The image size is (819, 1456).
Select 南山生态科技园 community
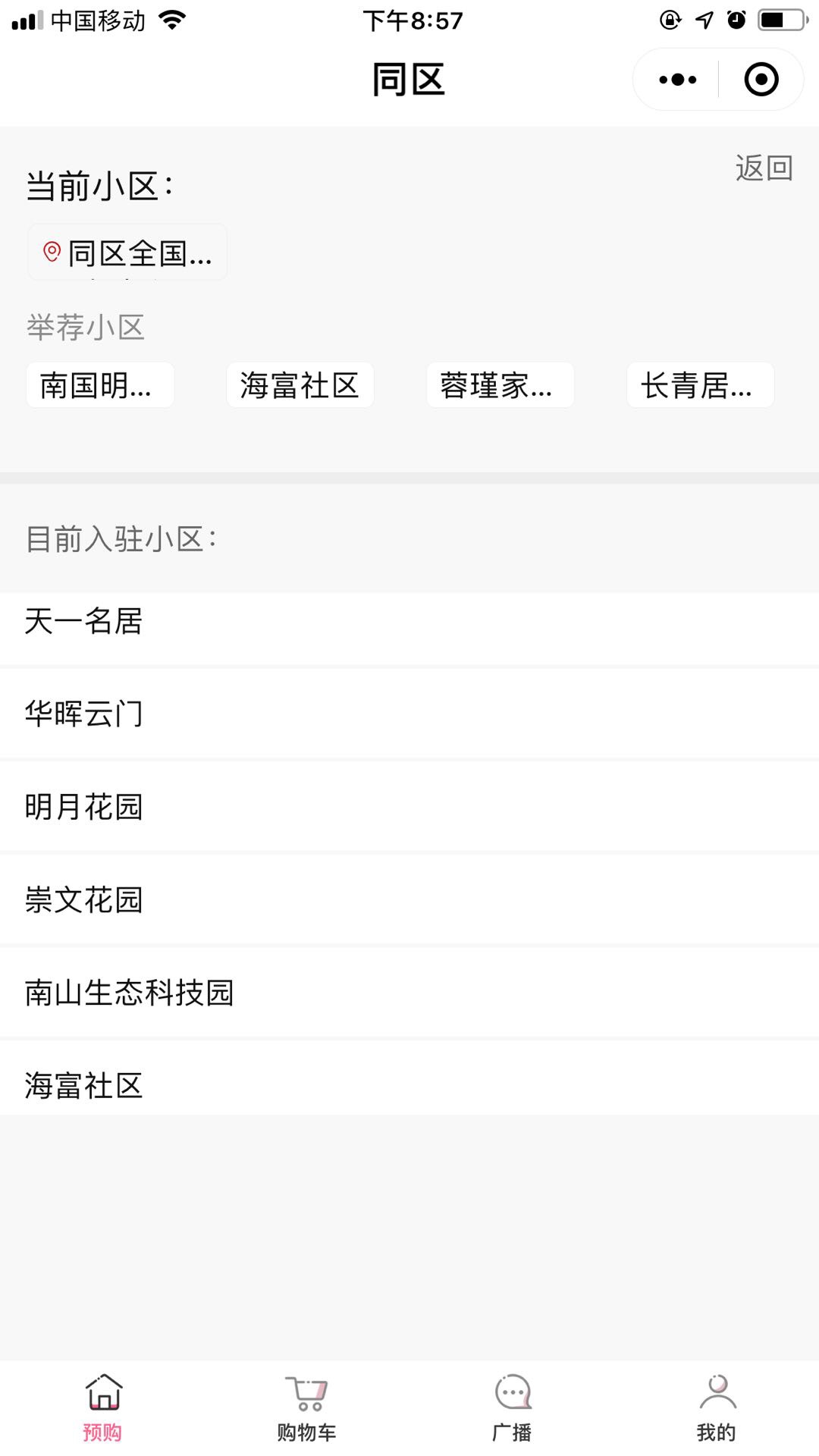click(x=409, y=993)
